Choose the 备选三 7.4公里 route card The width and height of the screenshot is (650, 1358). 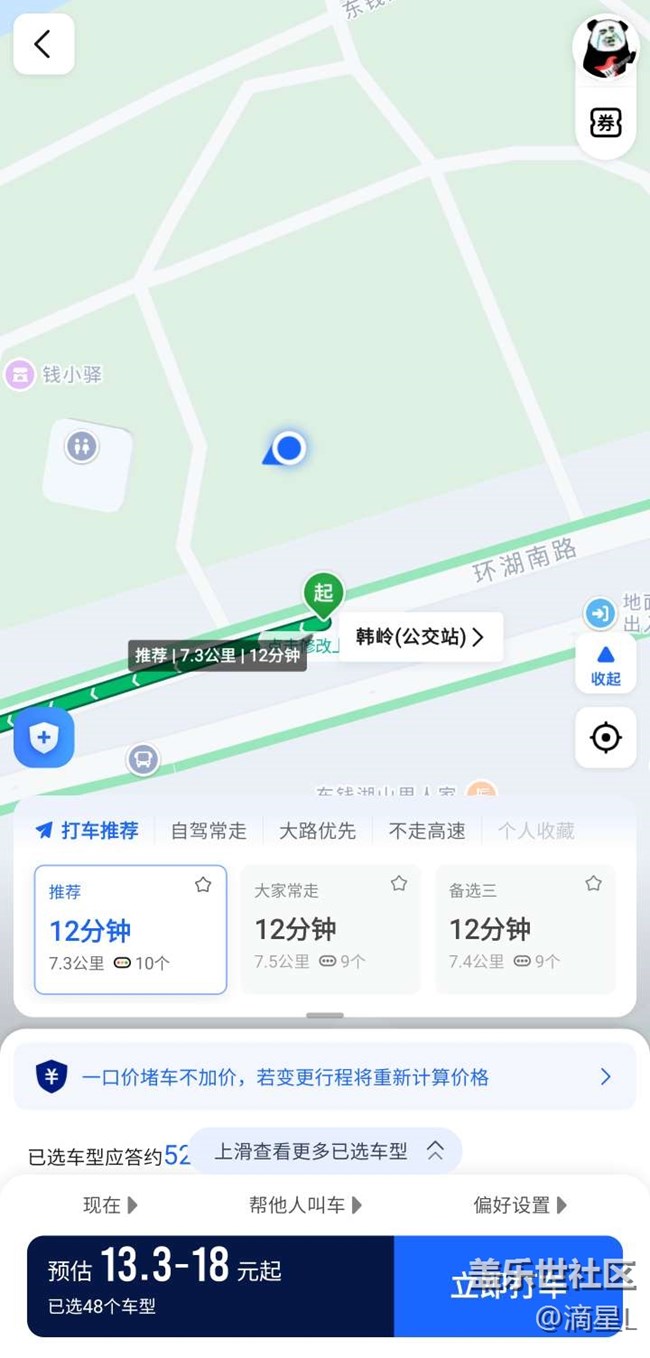pos(526,930)
